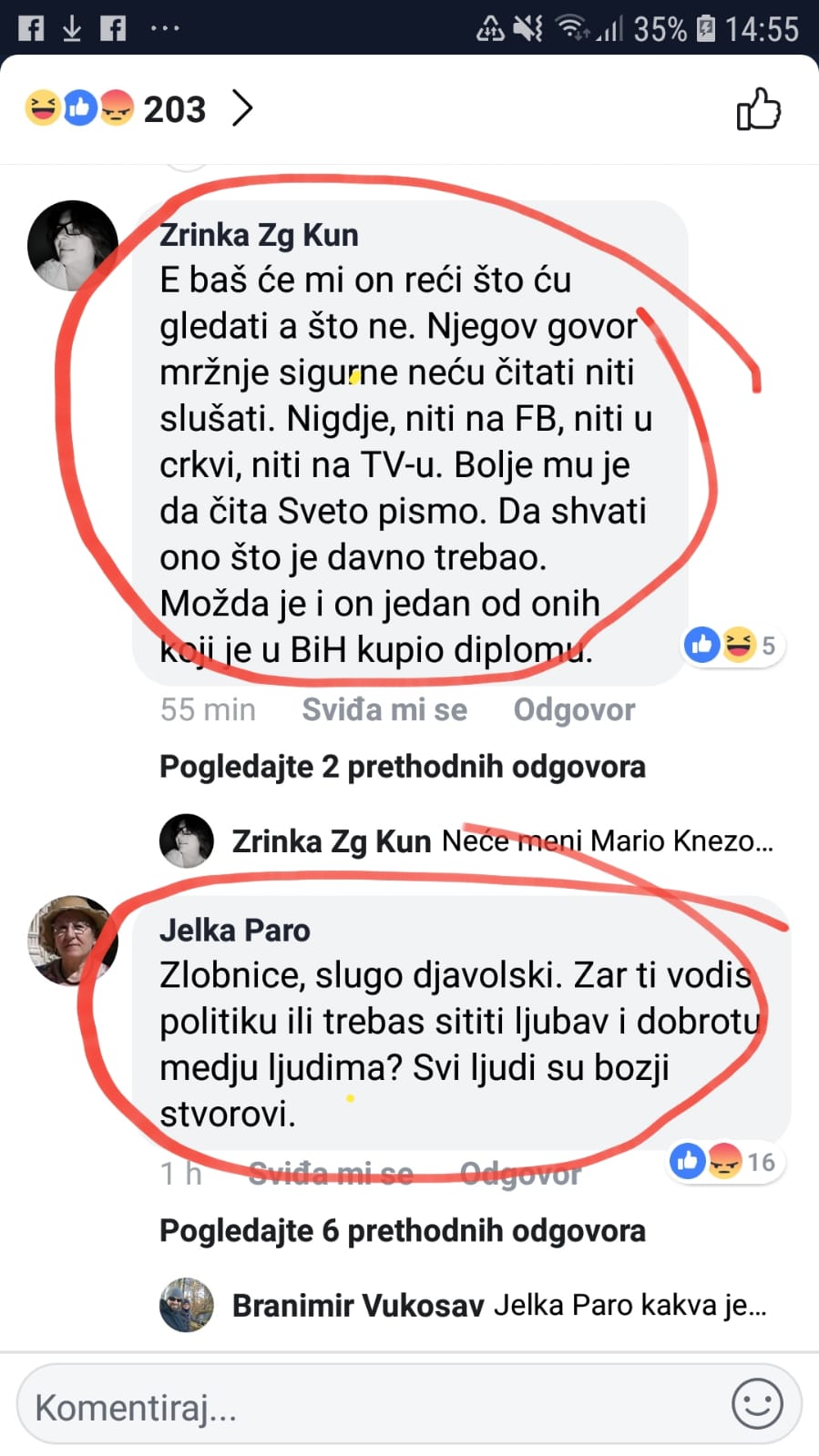Screen dimensions: 819x1456
Task: Like Jelka Paro's comment
Action: (331, 1174)
